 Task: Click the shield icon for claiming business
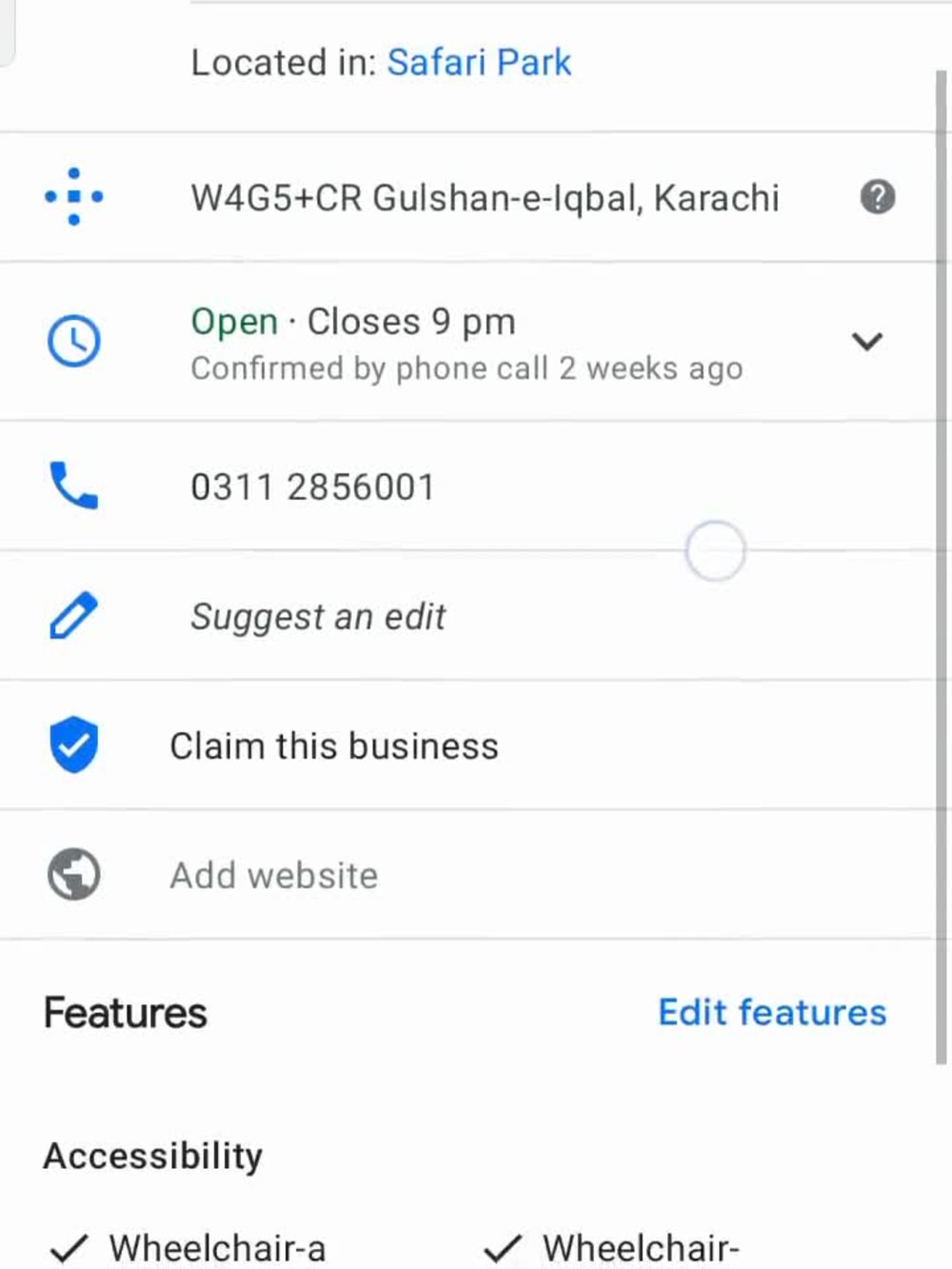coord(73,745)
